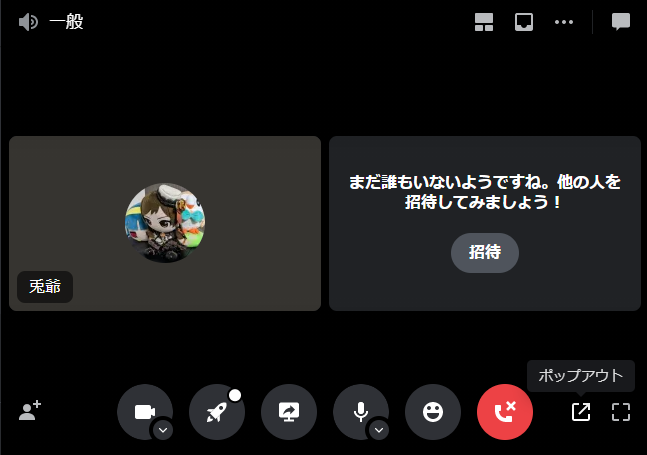Select the 兎諳 participant tile
Screen dimensions: 647x455
point(165,224)
